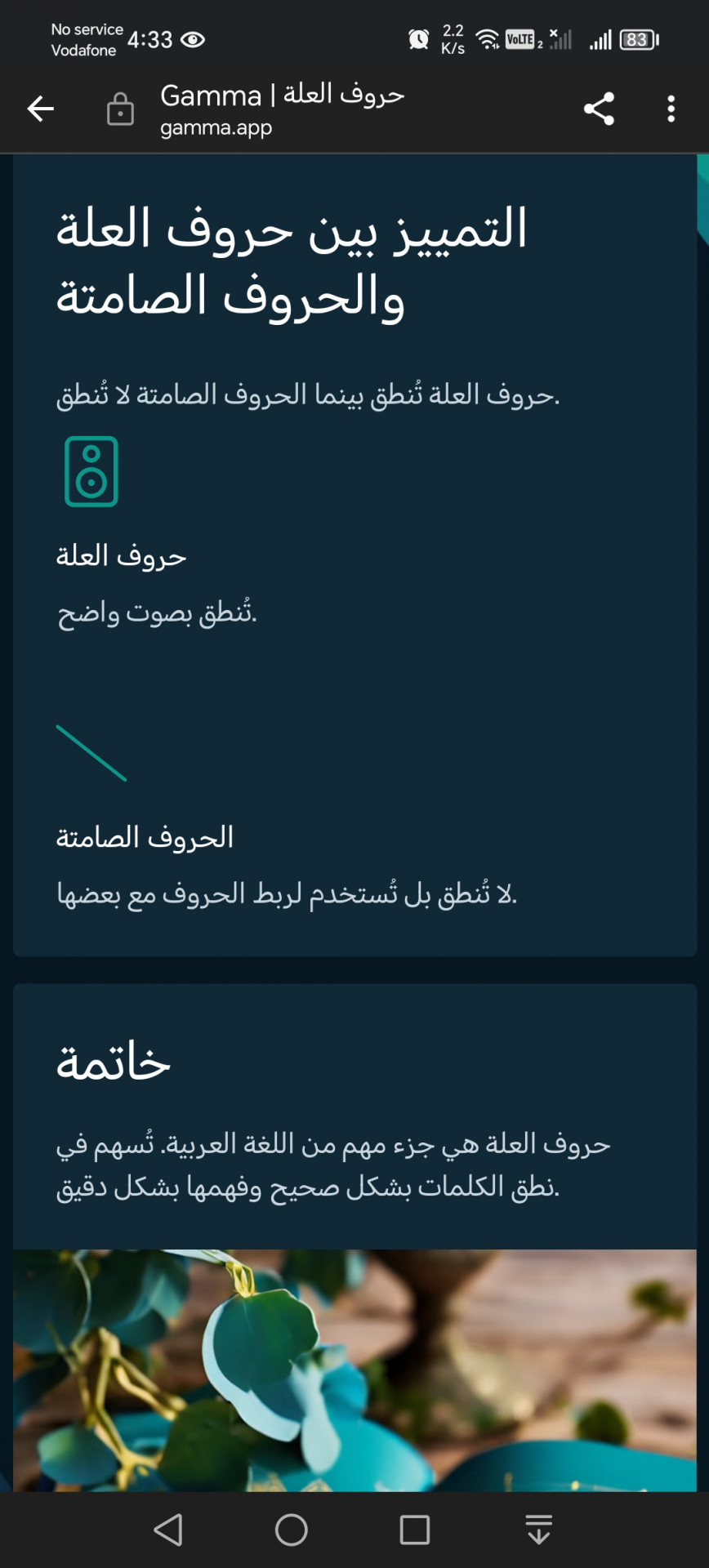Open the browser overflow menu
This screenshot has width=709, height=1568.
671,109
